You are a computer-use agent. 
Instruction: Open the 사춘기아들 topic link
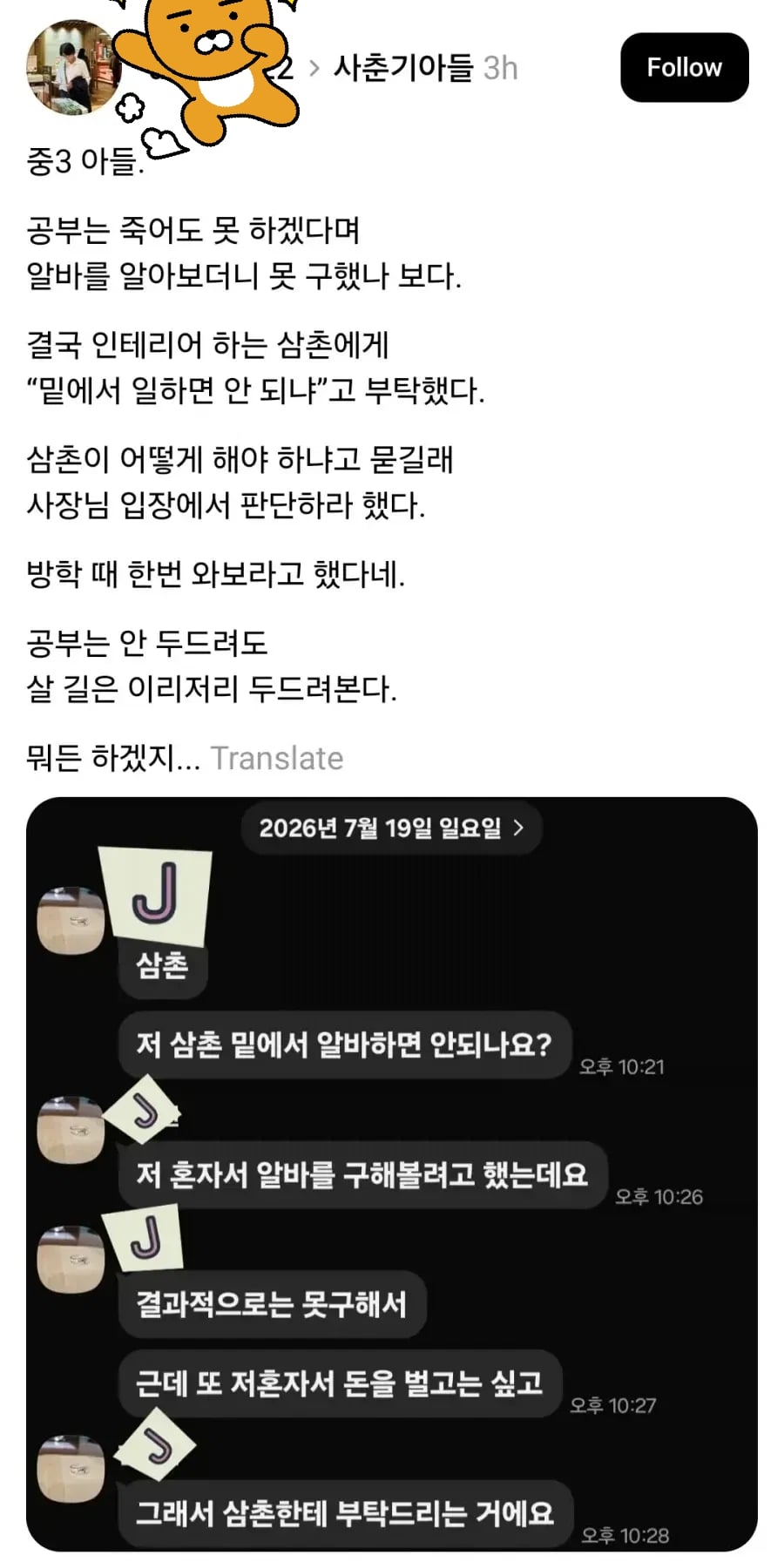(x=403, y=67)
